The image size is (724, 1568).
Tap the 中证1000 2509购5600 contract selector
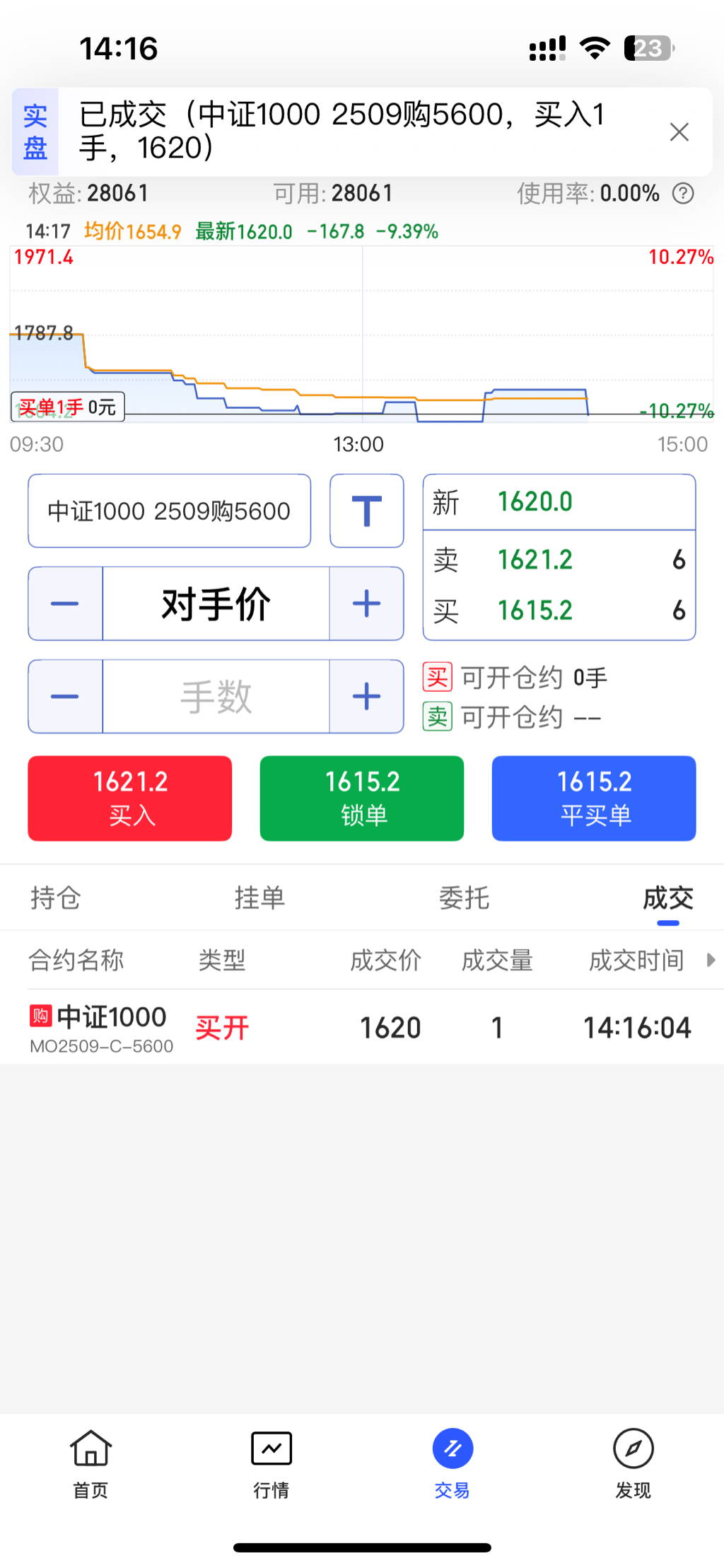169,511
